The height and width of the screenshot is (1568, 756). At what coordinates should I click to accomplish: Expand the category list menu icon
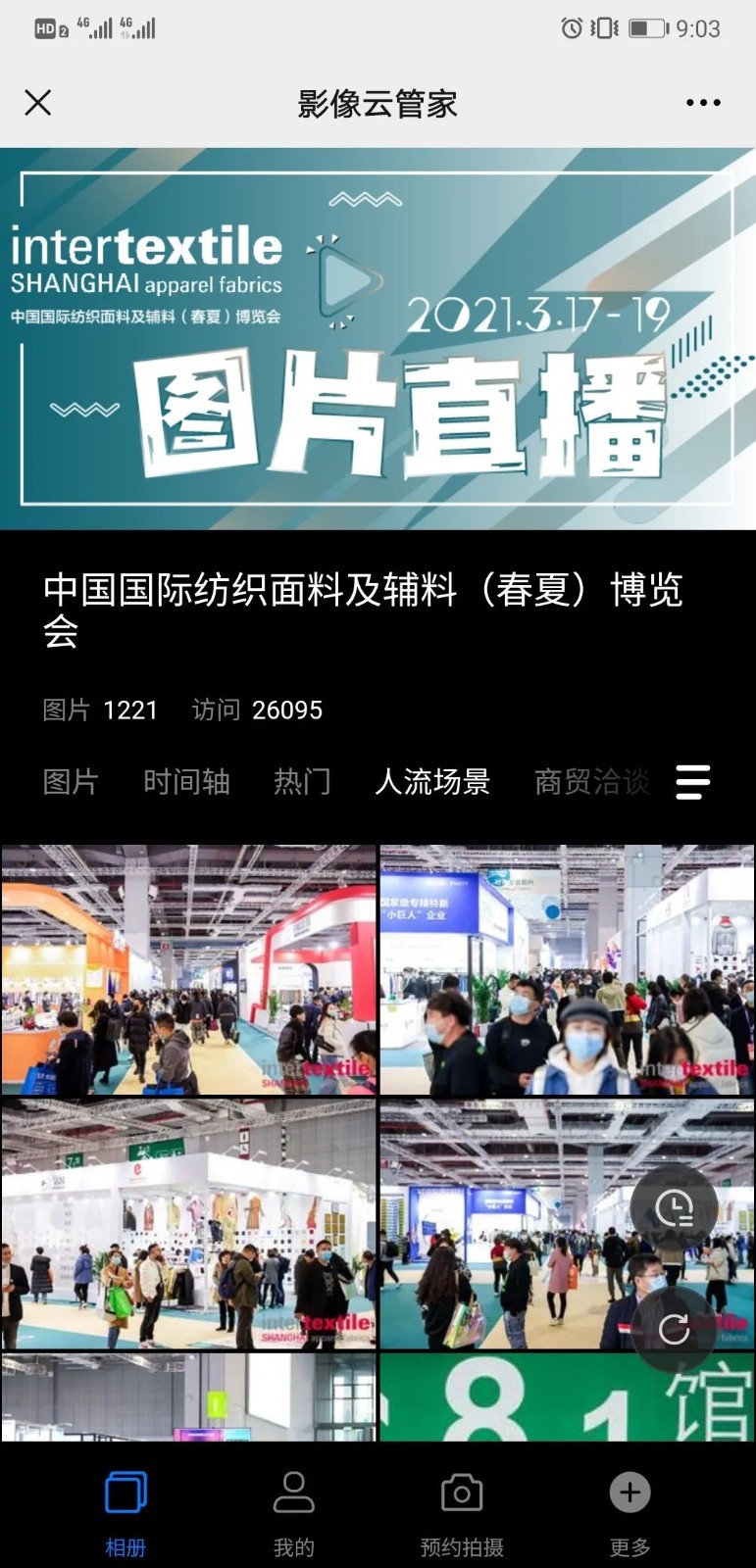(692, 782)
